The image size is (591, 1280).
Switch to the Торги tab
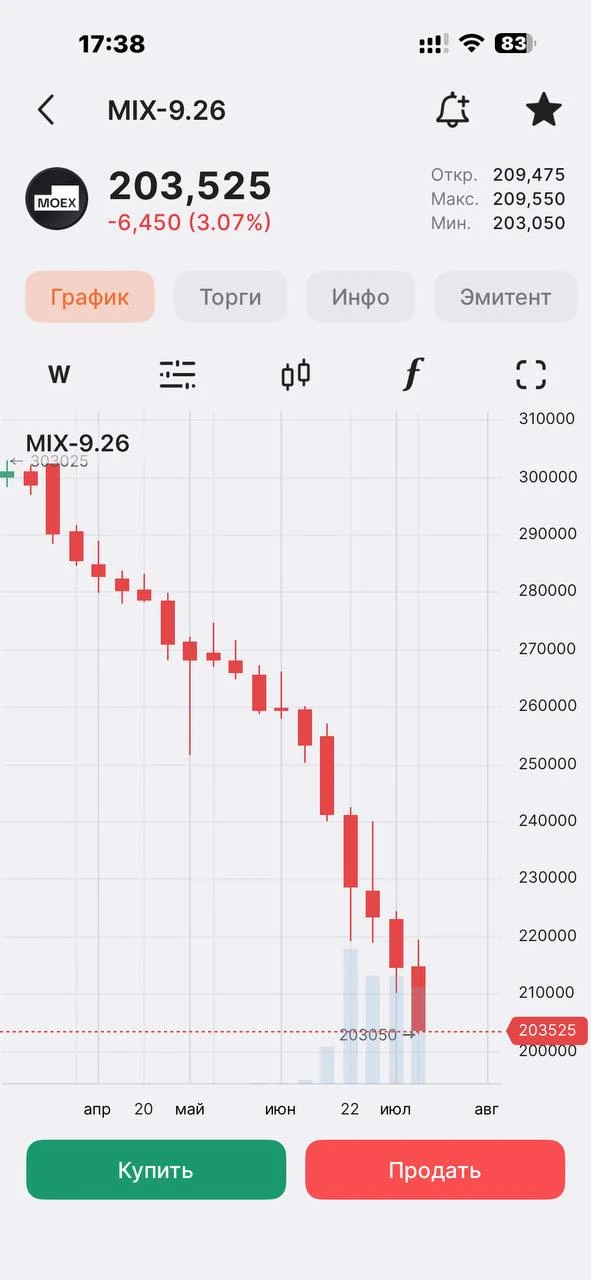point(230,297)
